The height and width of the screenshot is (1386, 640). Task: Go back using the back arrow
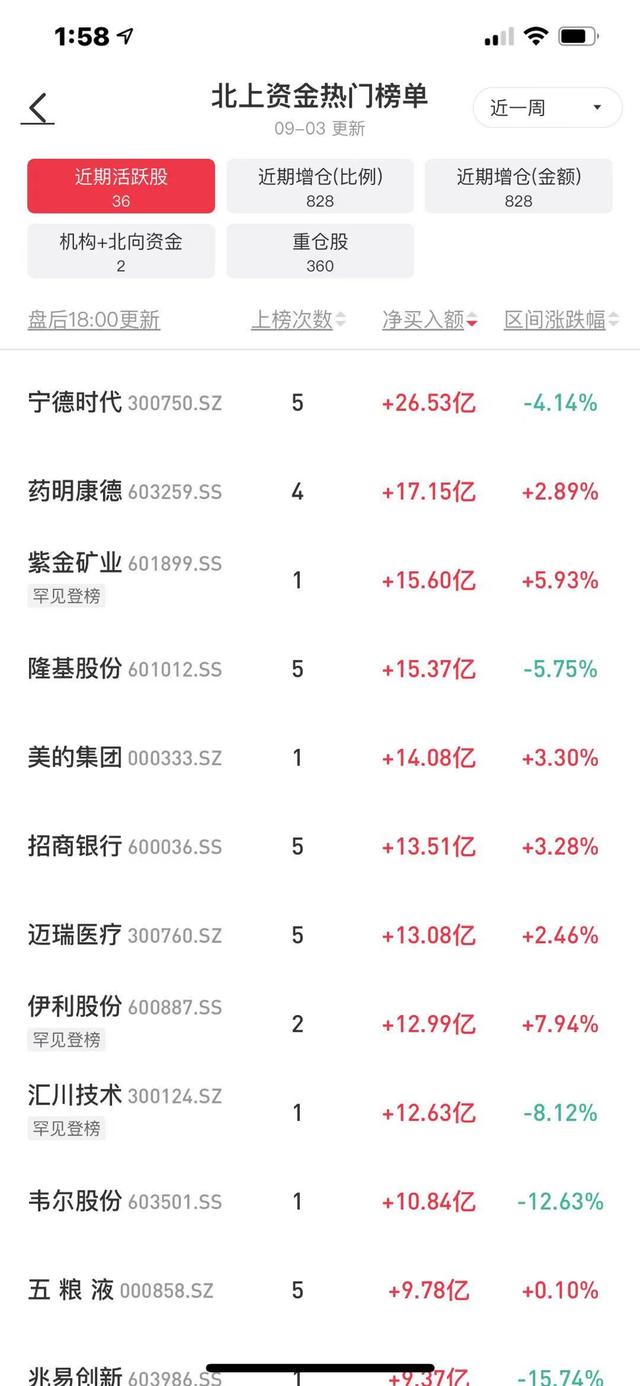coord(39,108)
